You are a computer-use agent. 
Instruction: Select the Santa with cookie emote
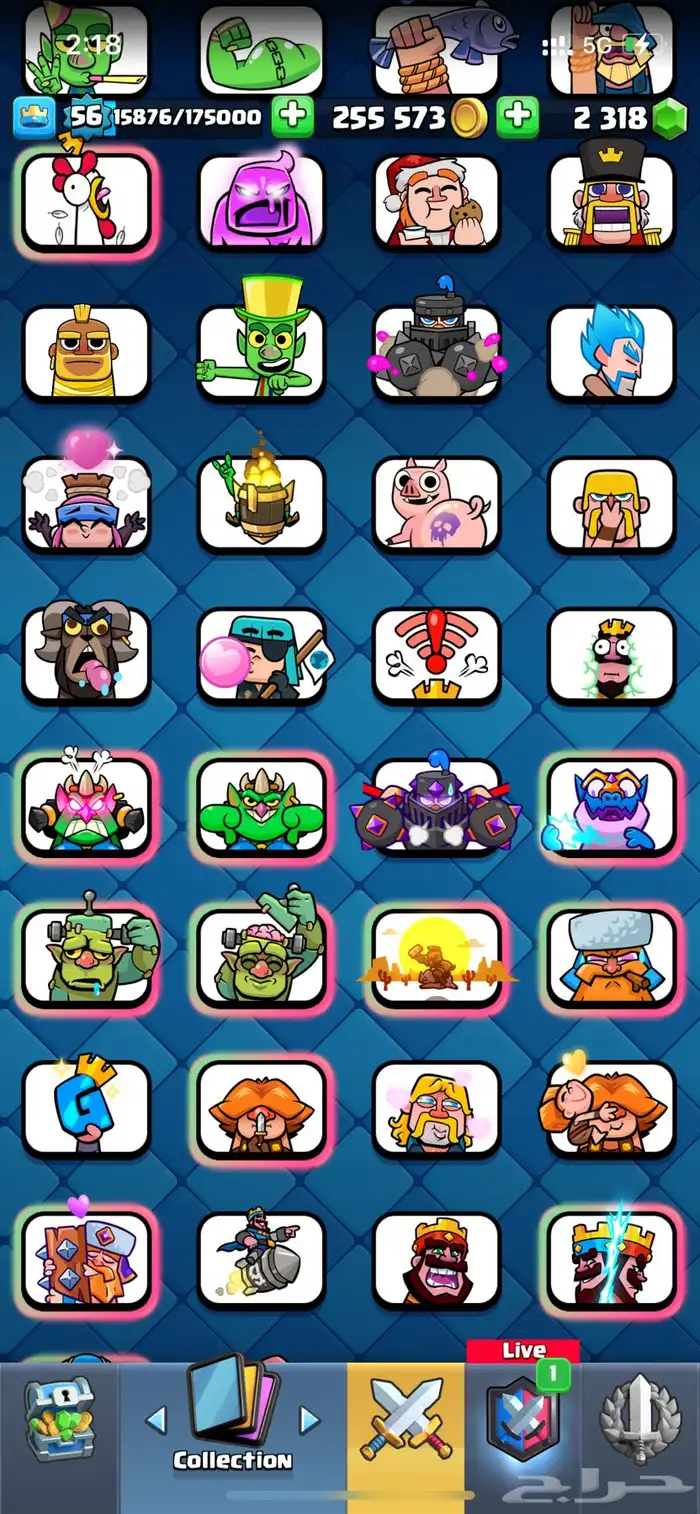point(436,202)
